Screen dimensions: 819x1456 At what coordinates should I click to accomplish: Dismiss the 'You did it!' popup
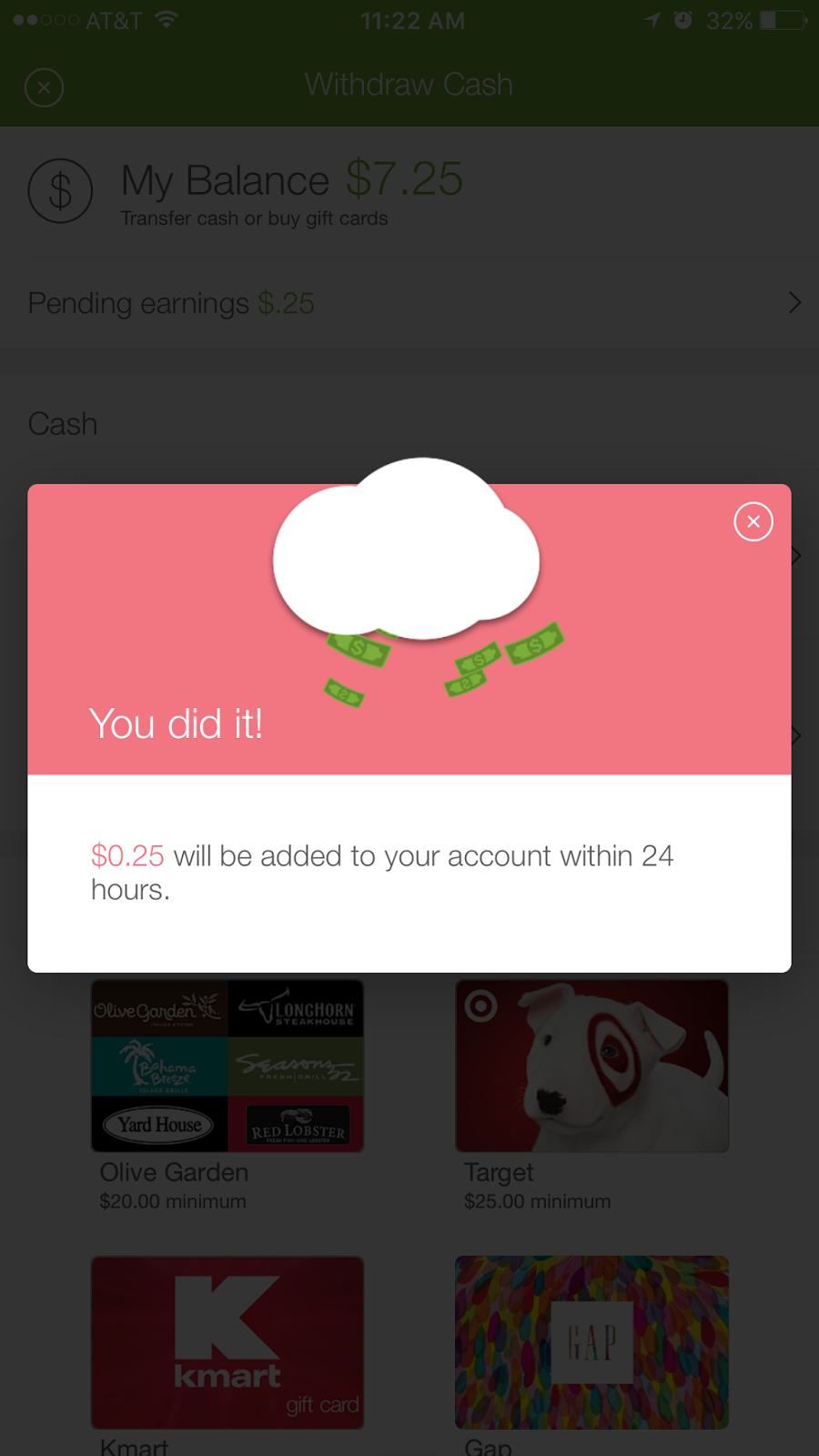coord(753,521)
